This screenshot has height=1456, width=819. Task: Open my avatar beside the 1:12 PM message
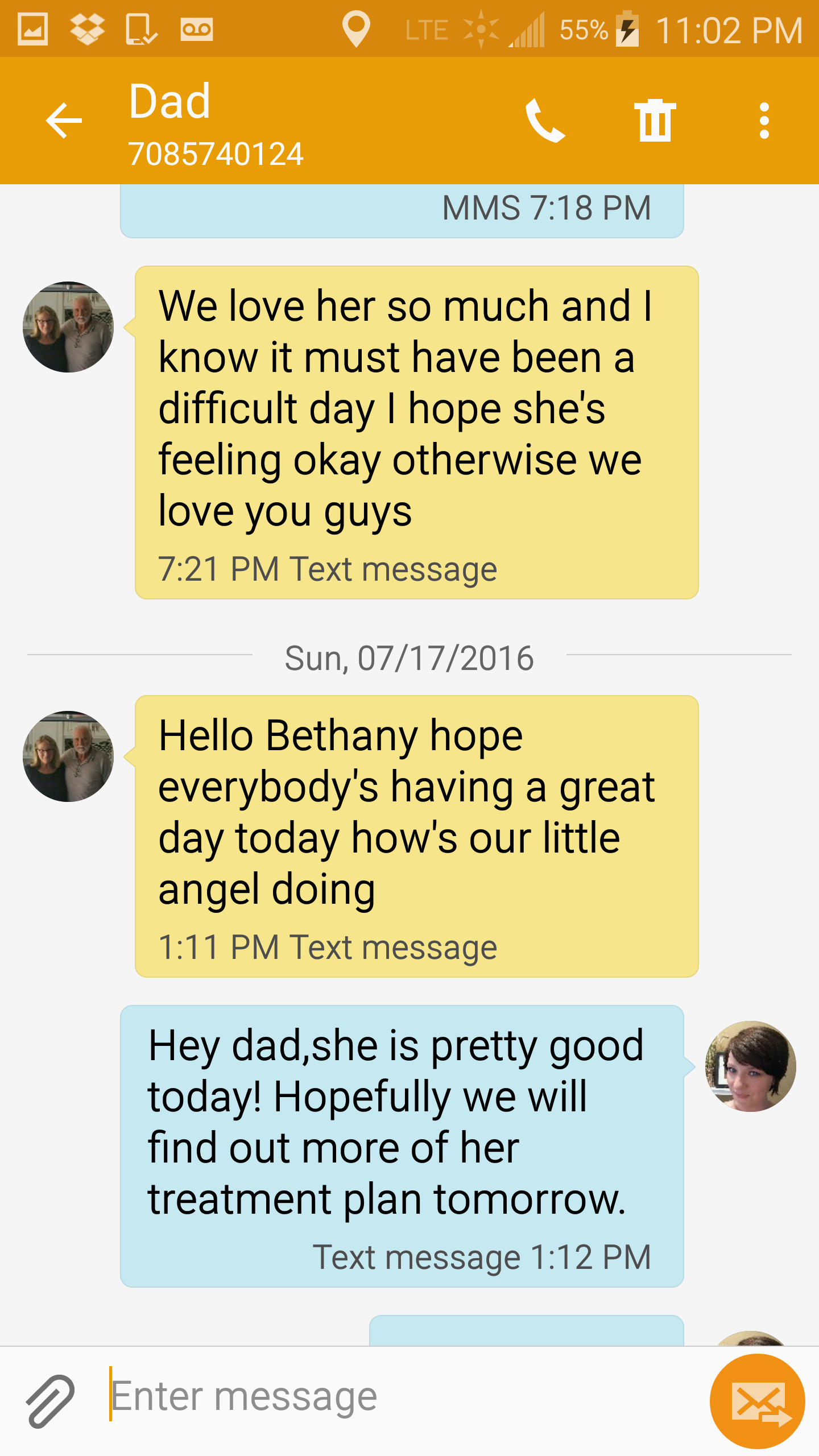750,1066
